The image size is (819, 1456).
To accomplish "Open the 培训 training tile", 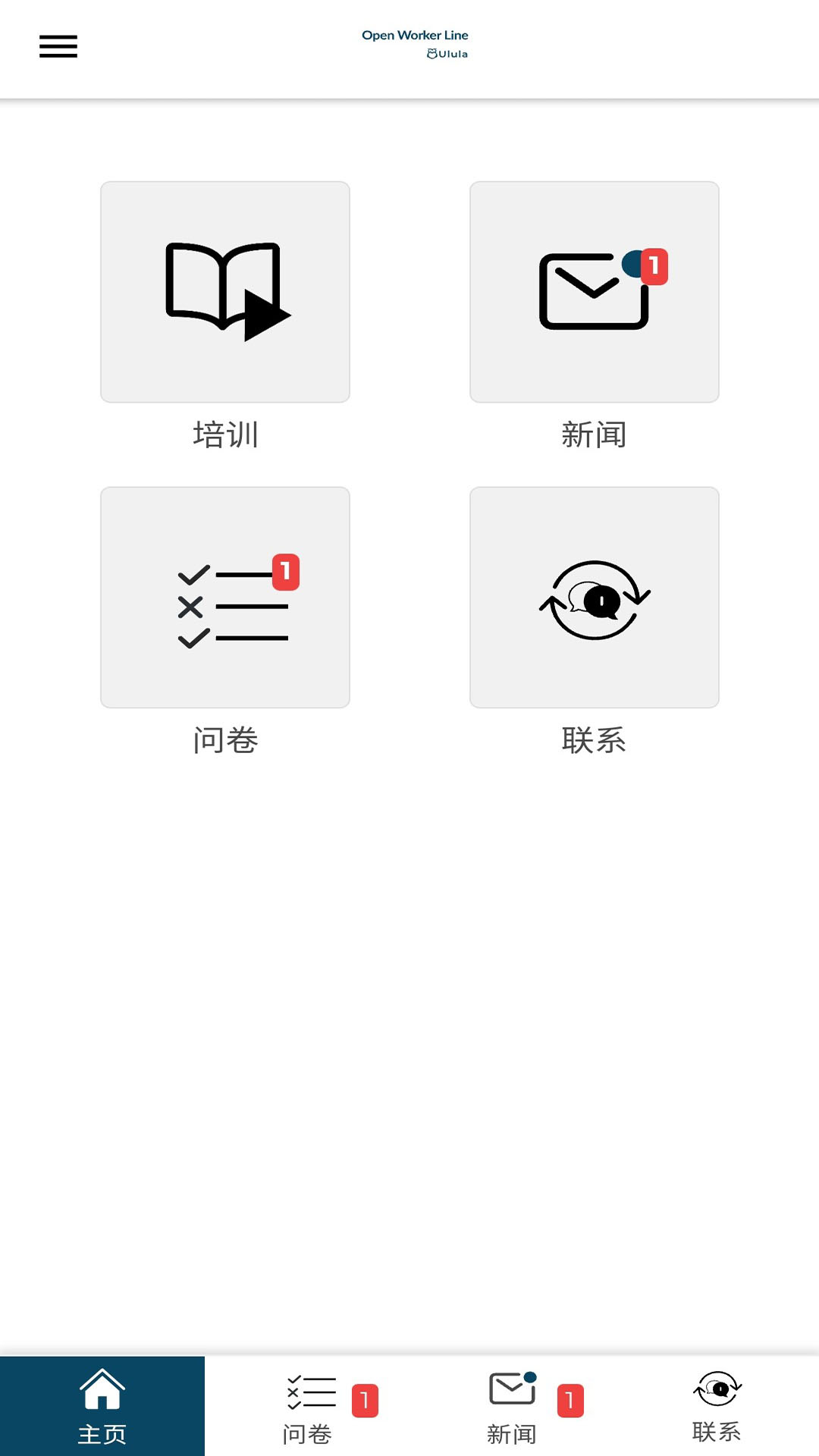I will pos(225,292).
